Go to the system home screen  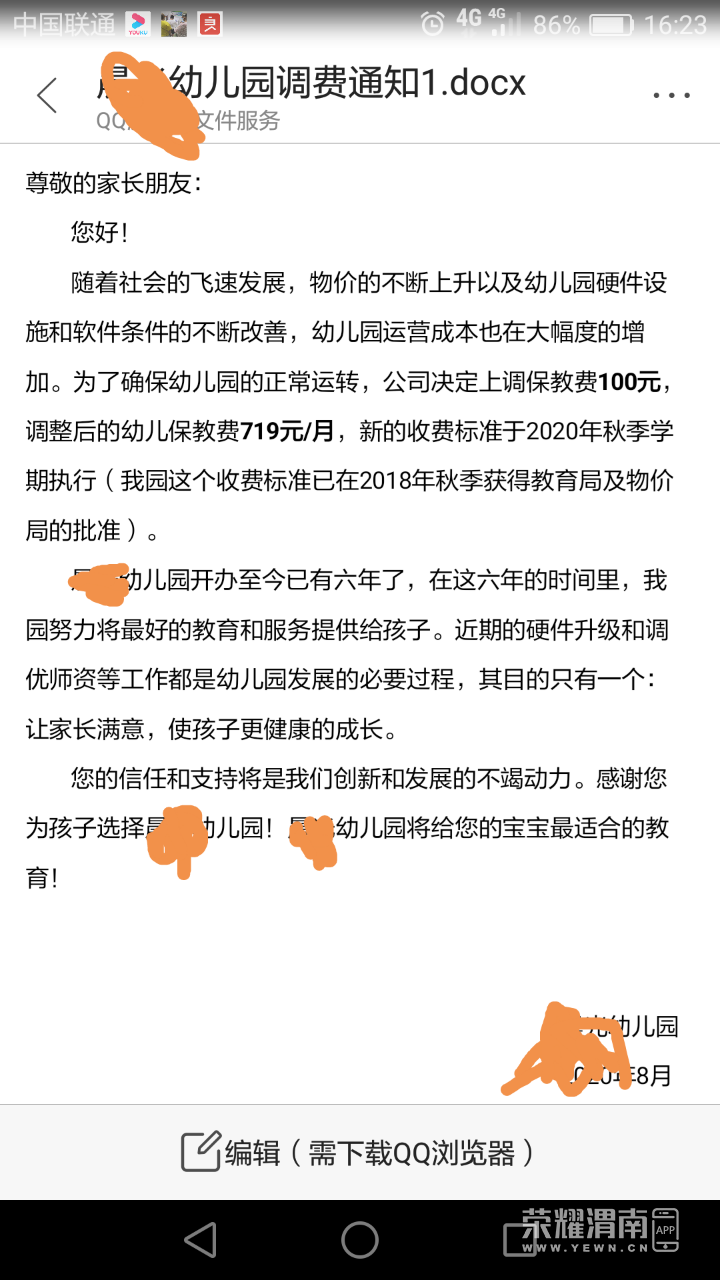(x=360, y=1240)
